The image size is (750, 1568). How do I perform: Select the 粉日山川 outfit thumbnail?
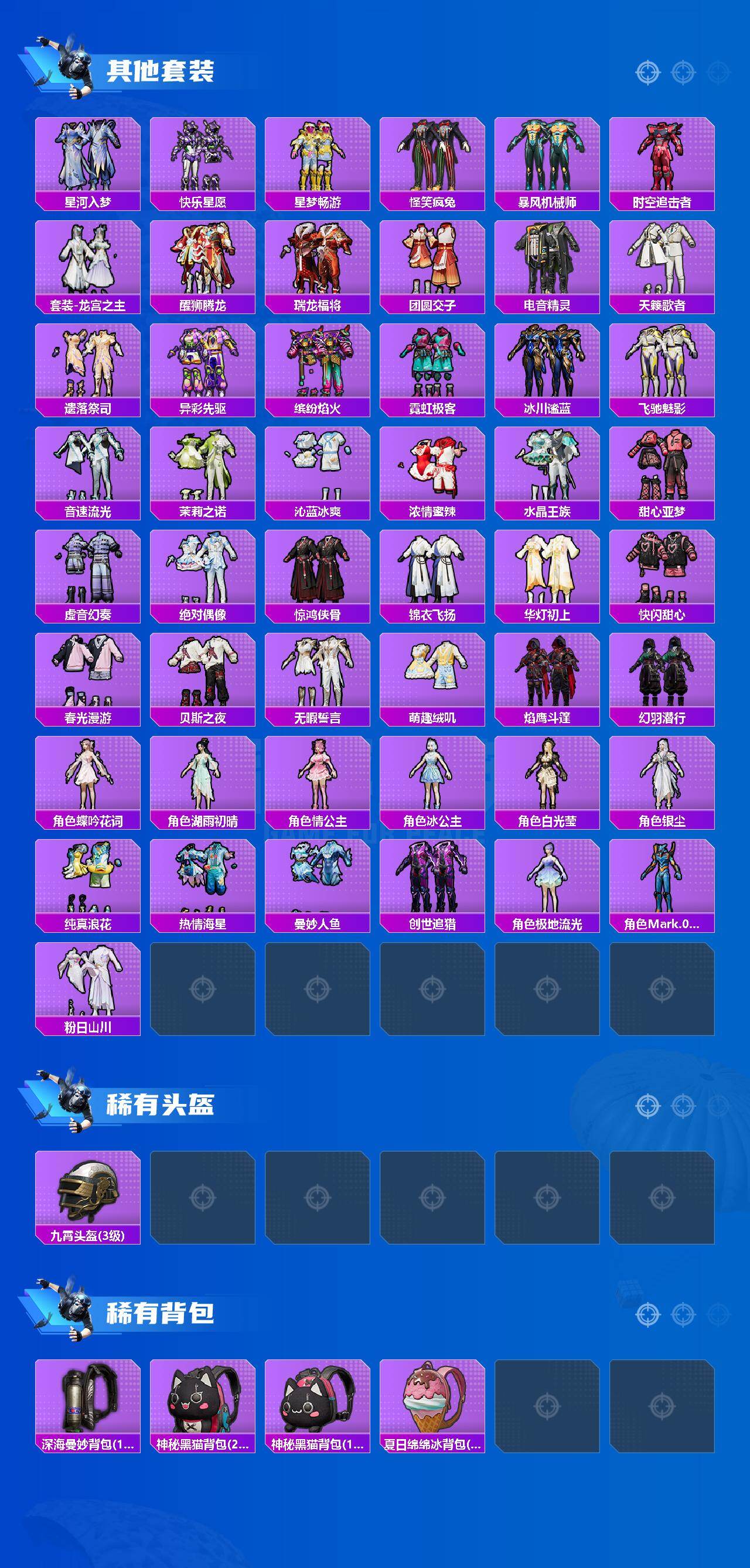(87, 980)
